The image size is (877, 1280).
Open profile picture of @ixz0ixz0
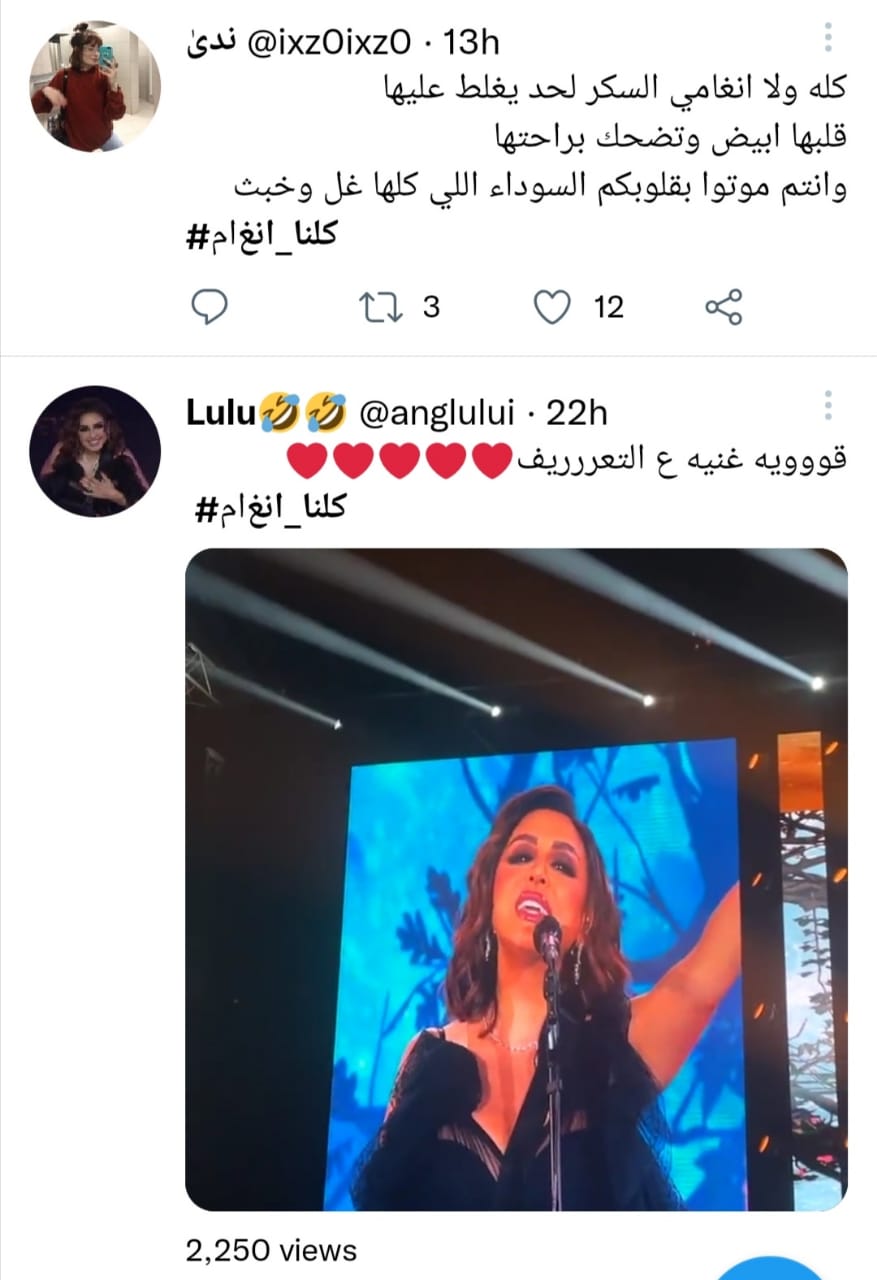pyautogui.click(x=94, y=87)
